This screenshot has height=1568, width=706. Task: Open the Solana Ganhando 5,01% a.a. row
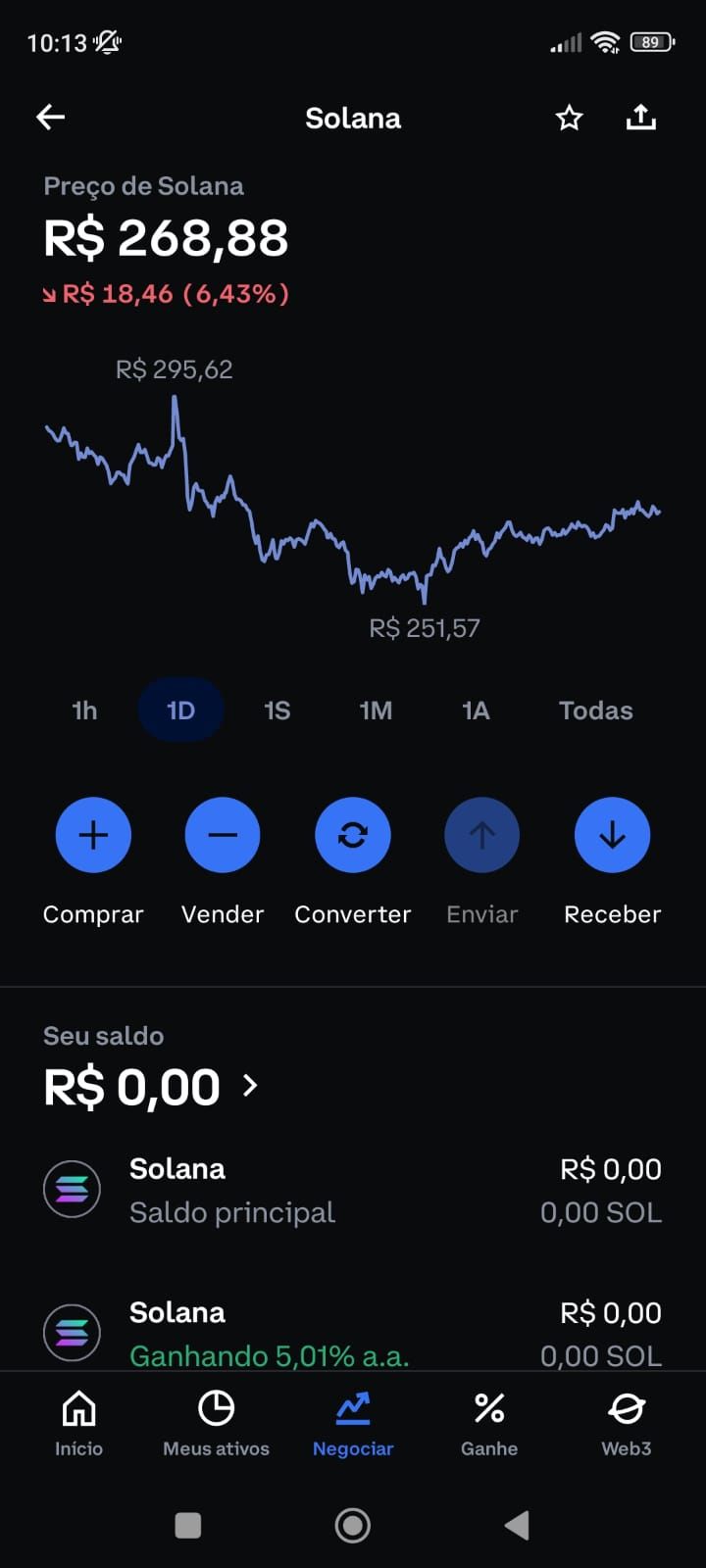coord(353,1333)
